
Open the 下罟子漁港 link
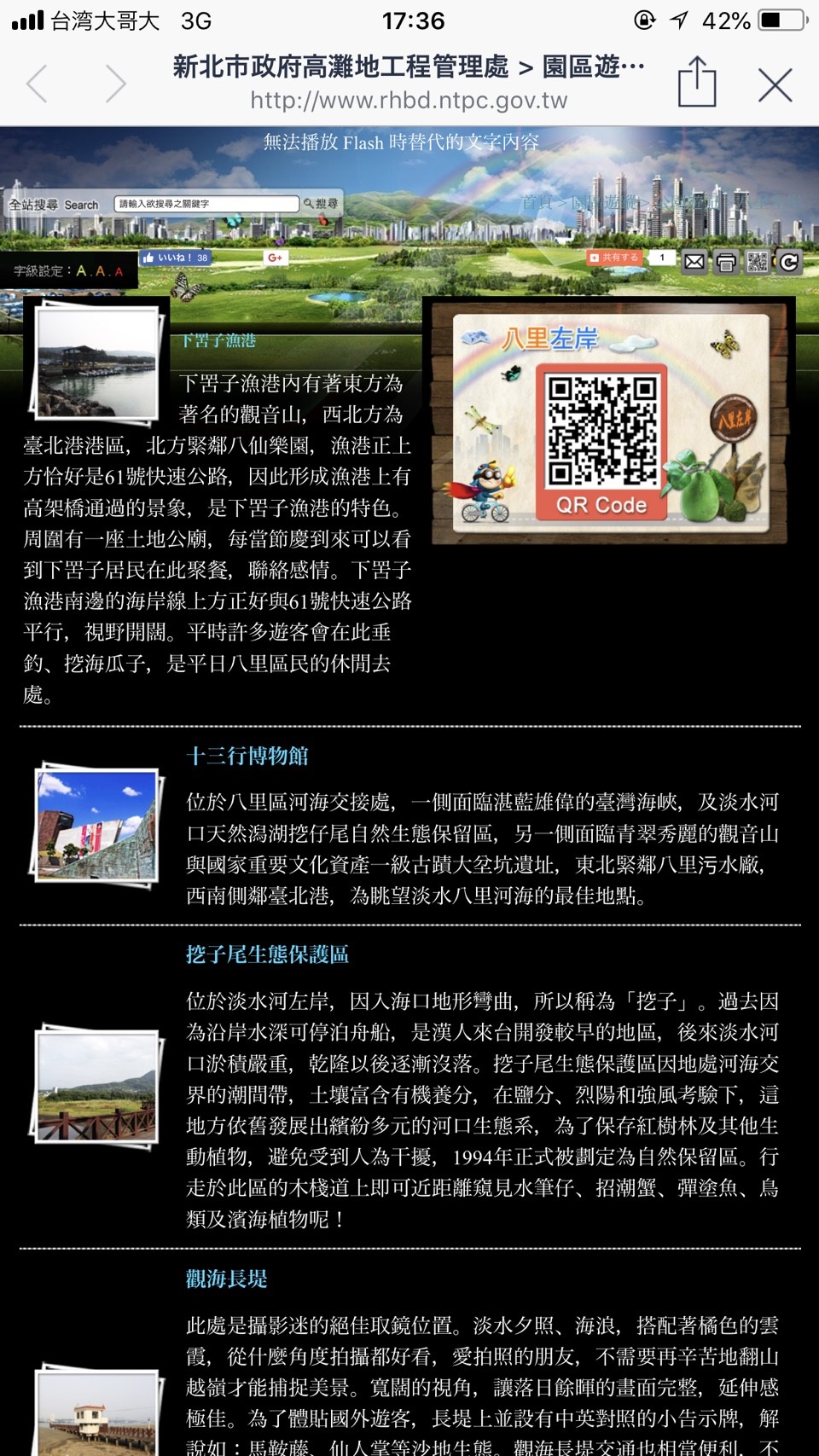[218, 341]
